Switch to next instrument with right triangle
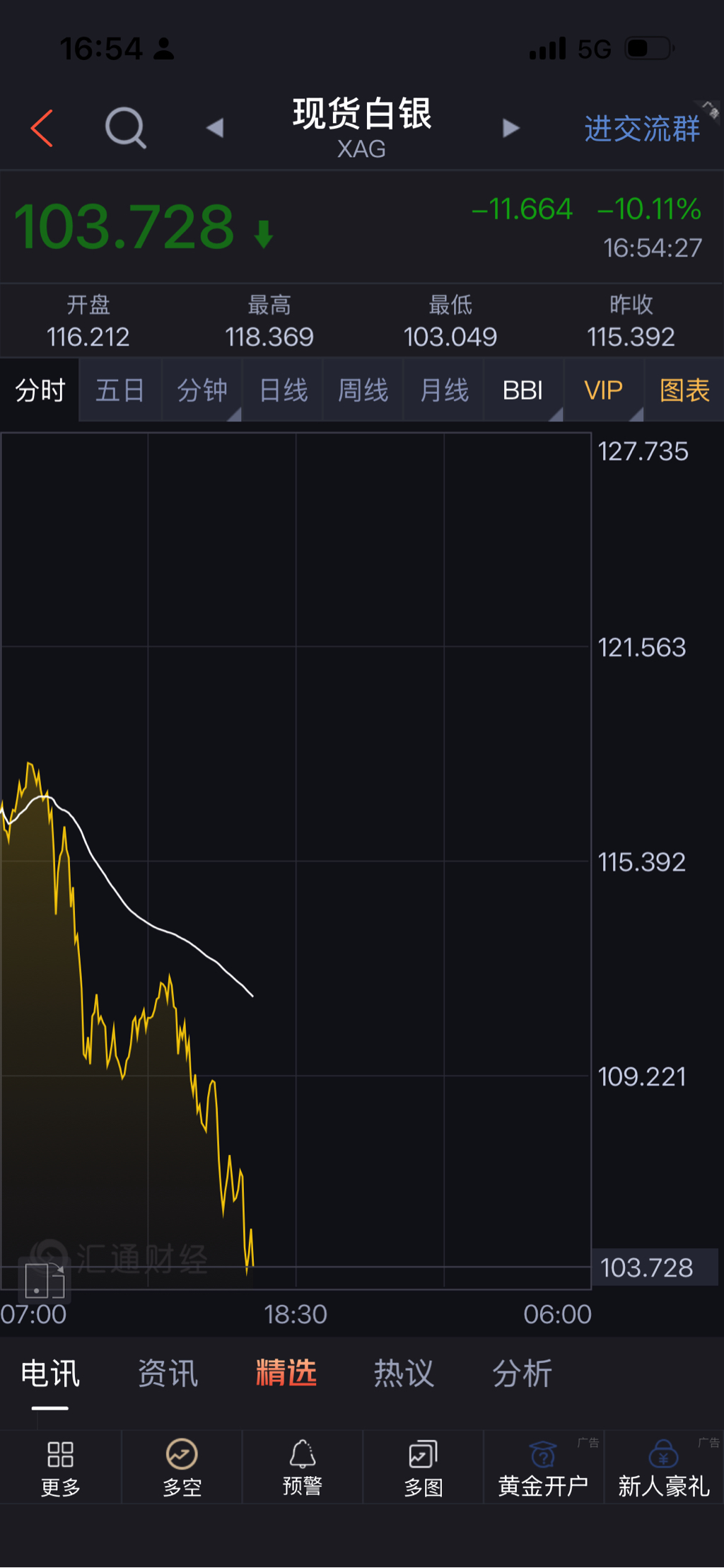 tap(510, 128)
